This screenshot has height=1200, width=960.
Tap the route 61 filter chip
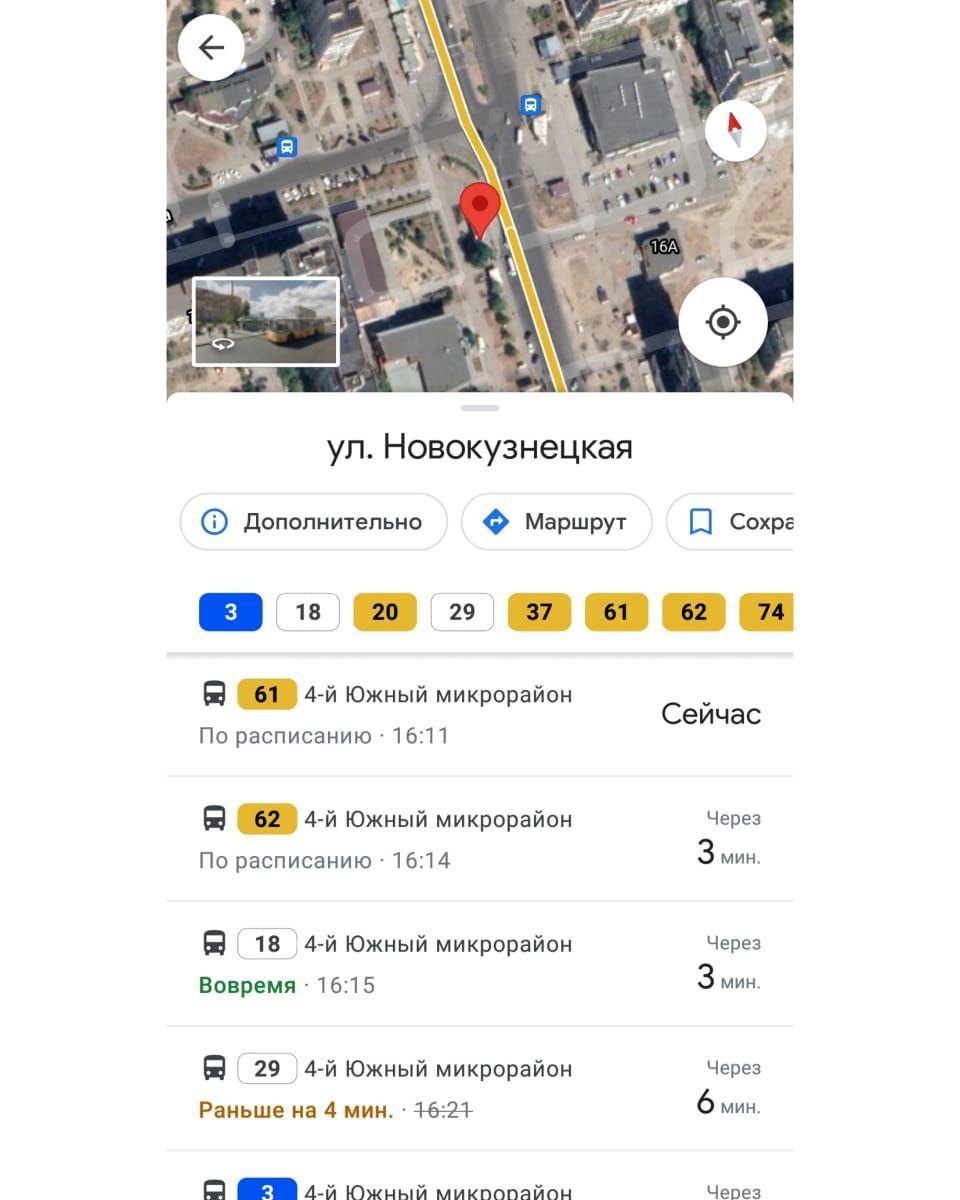click(616, 612)
